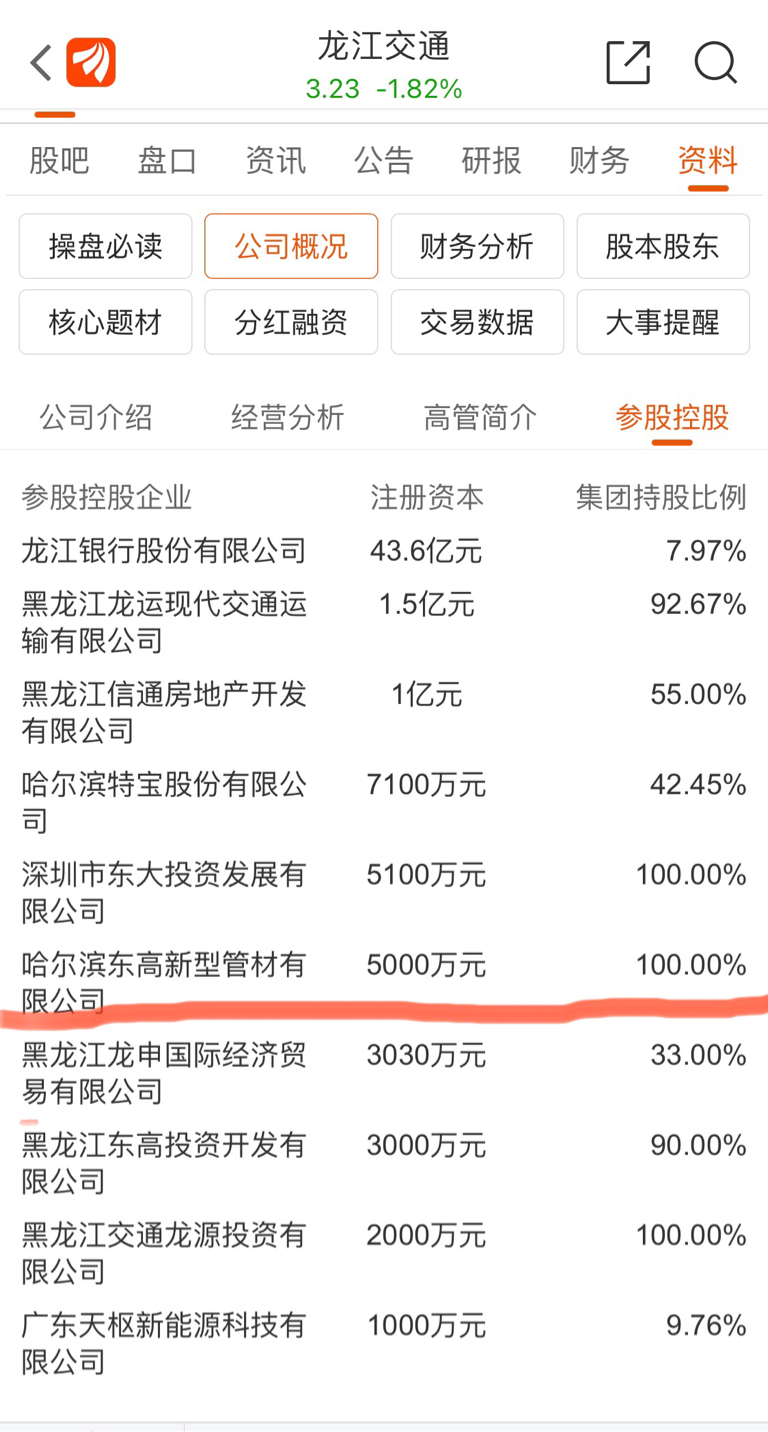Image resolution: width=768 pixels, height=1432 pixels.
Task: Open 分红融资 section
Action: coord(291,322)
